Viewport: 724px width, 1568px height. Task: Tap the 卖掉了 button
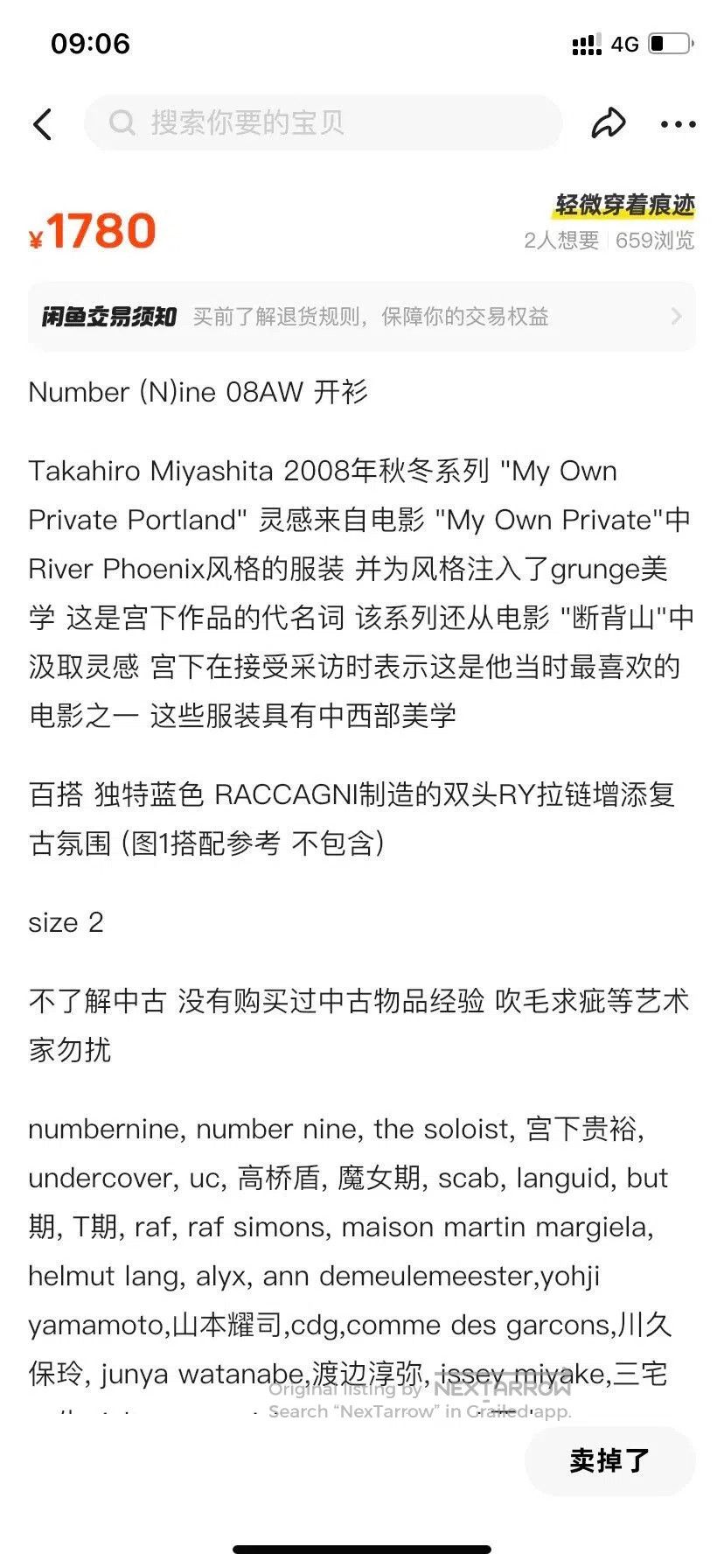tap(610, 1460)
